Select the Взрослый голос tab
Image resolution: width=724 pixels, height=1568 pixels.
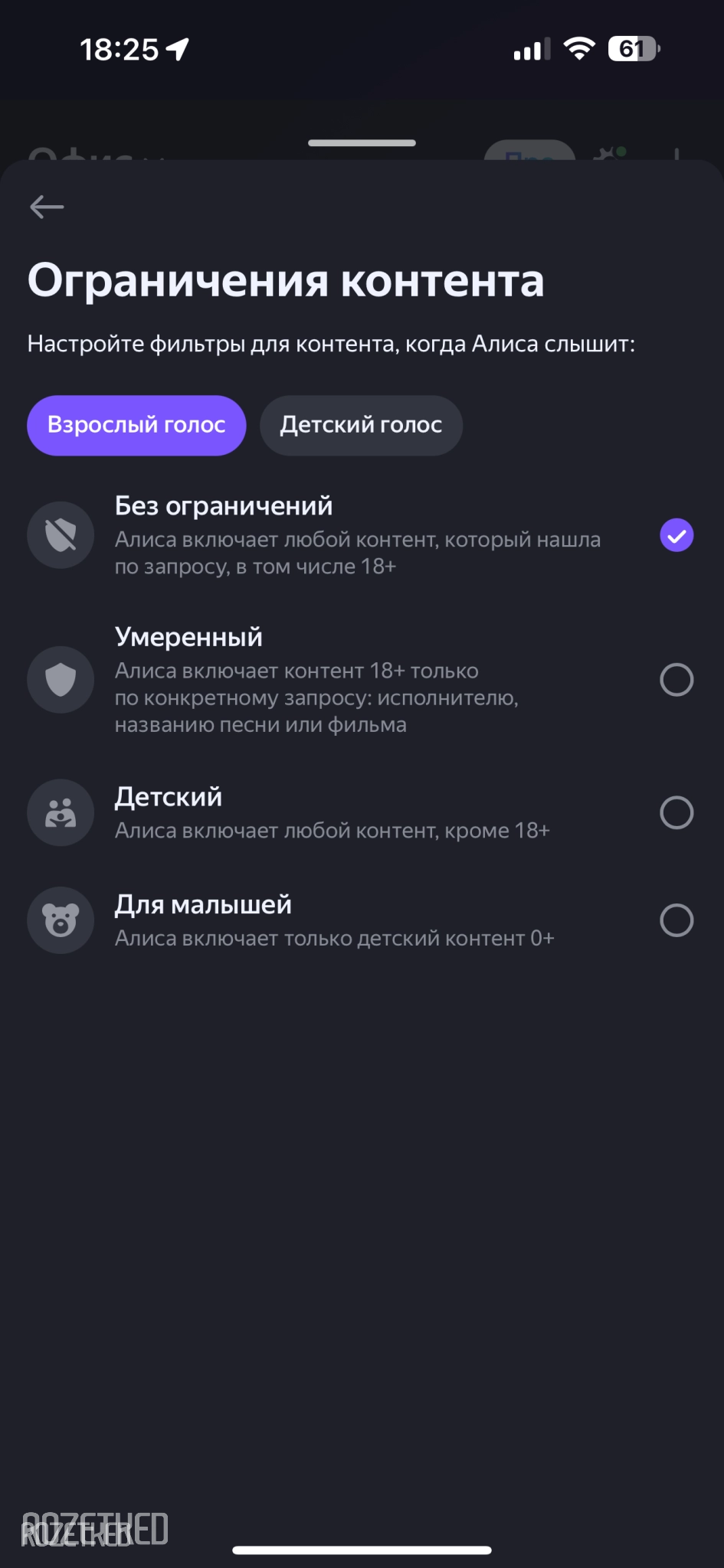click(136, 425)
